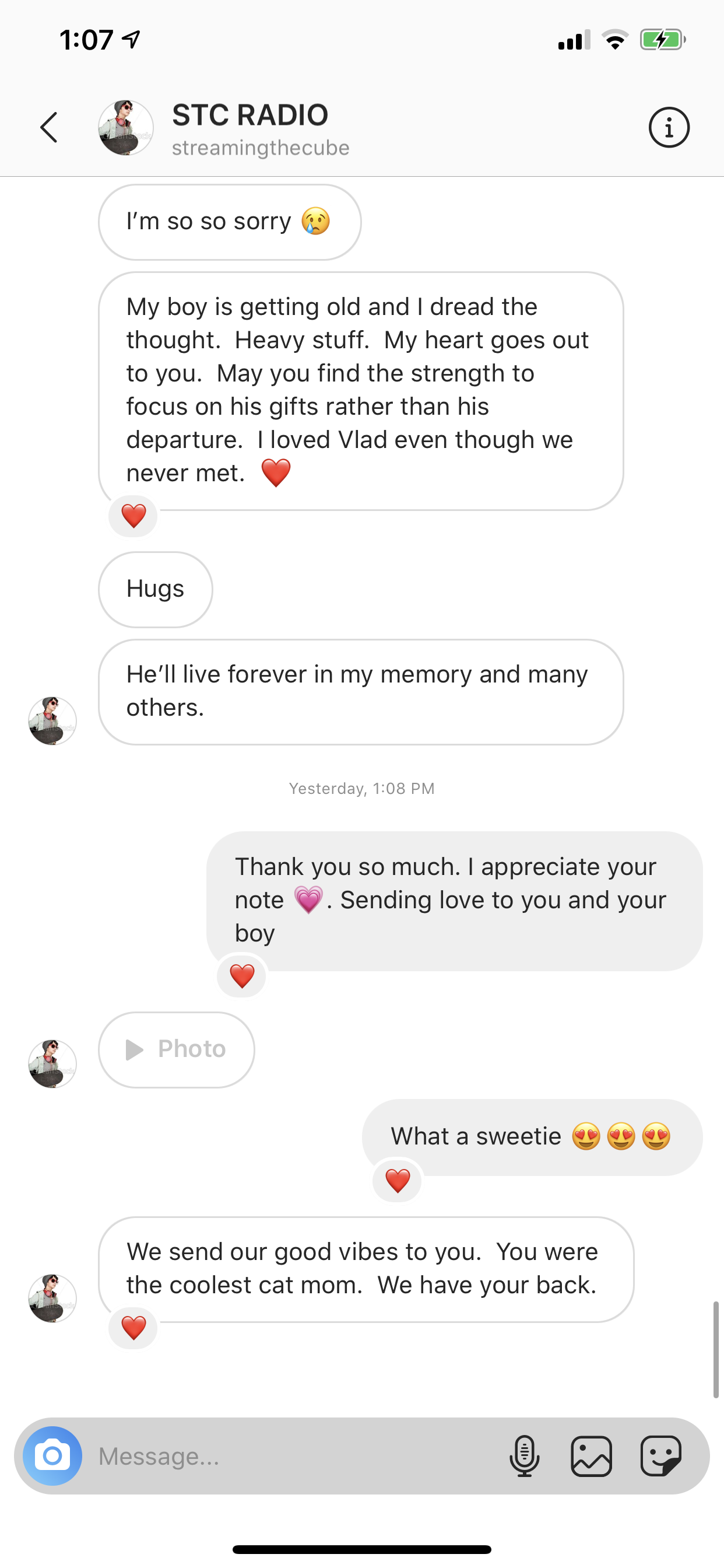This screenshot has height=1568, width=724.
Task: View heart reaction on 'Thank you so much' message
Action: click(x=241, y=977)
